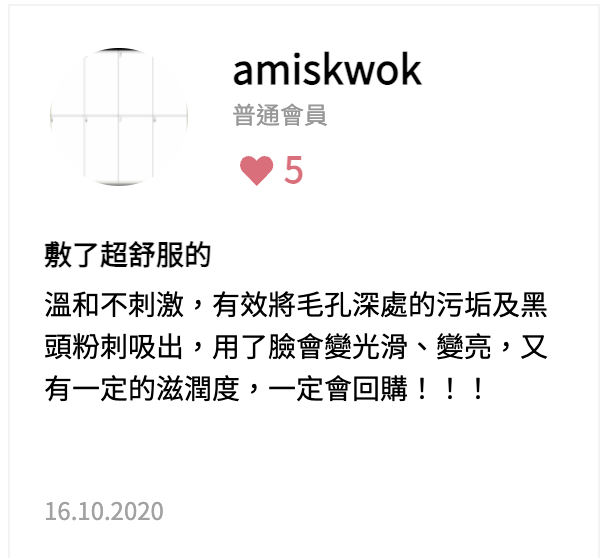600x558 pixels.
Task: Open amiskwok's profile picture
Action: coord(119,117)
